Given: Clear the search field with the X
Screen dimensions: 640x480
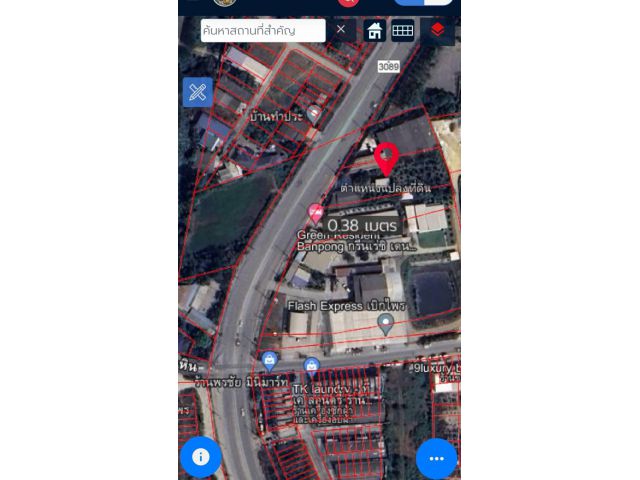Looking at the screenshot, I should 341,30.
